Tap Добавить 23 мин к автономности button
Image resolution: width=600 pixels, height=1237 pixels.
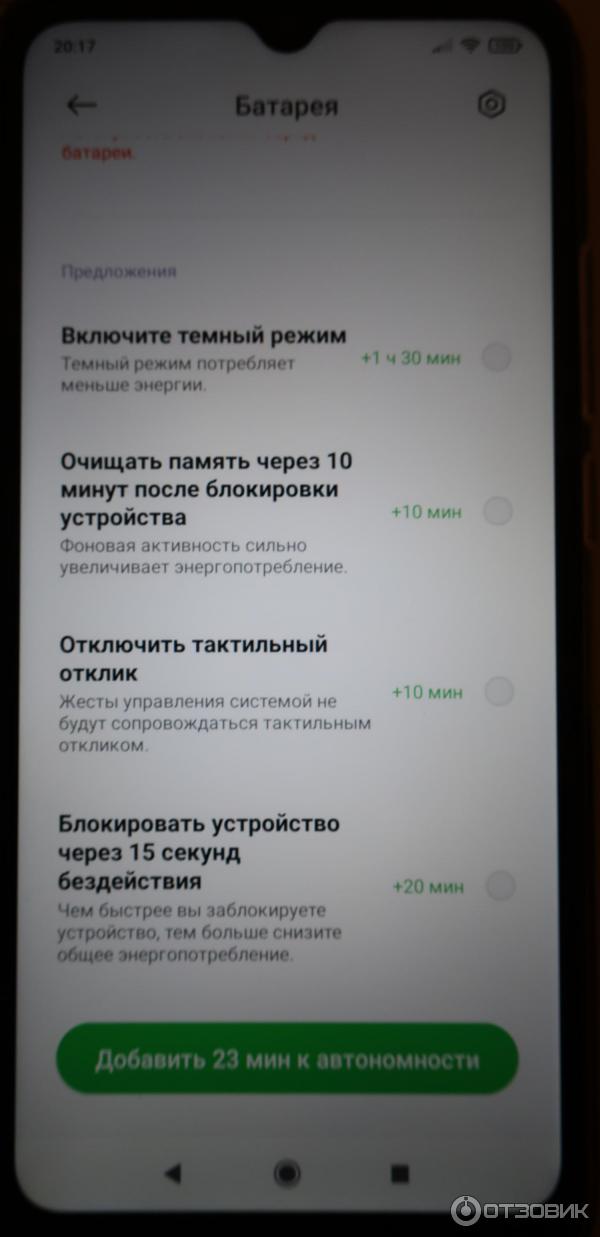click(287, 1060)
